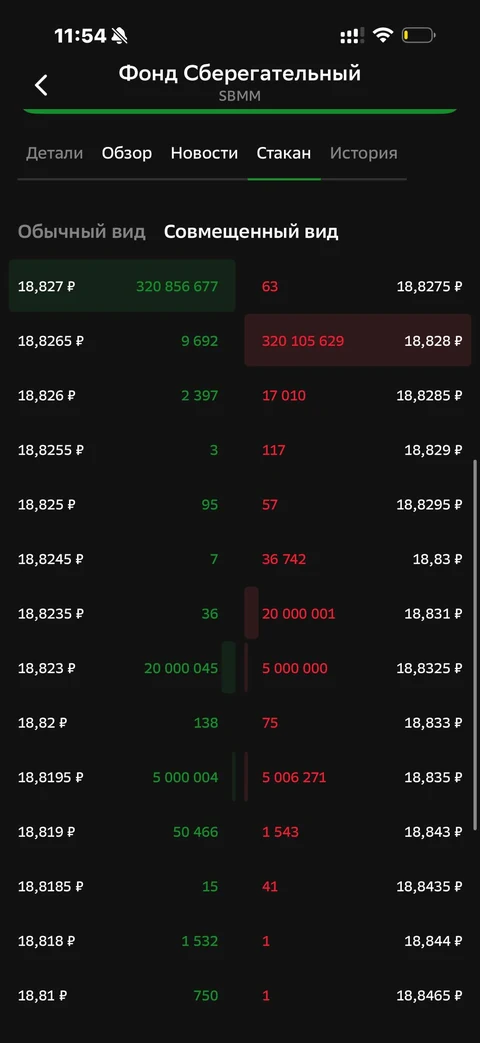Viewport: 480px width, 1043px height.
Task: Select the ask price 18,831 ₽
Action: point(433,614)
